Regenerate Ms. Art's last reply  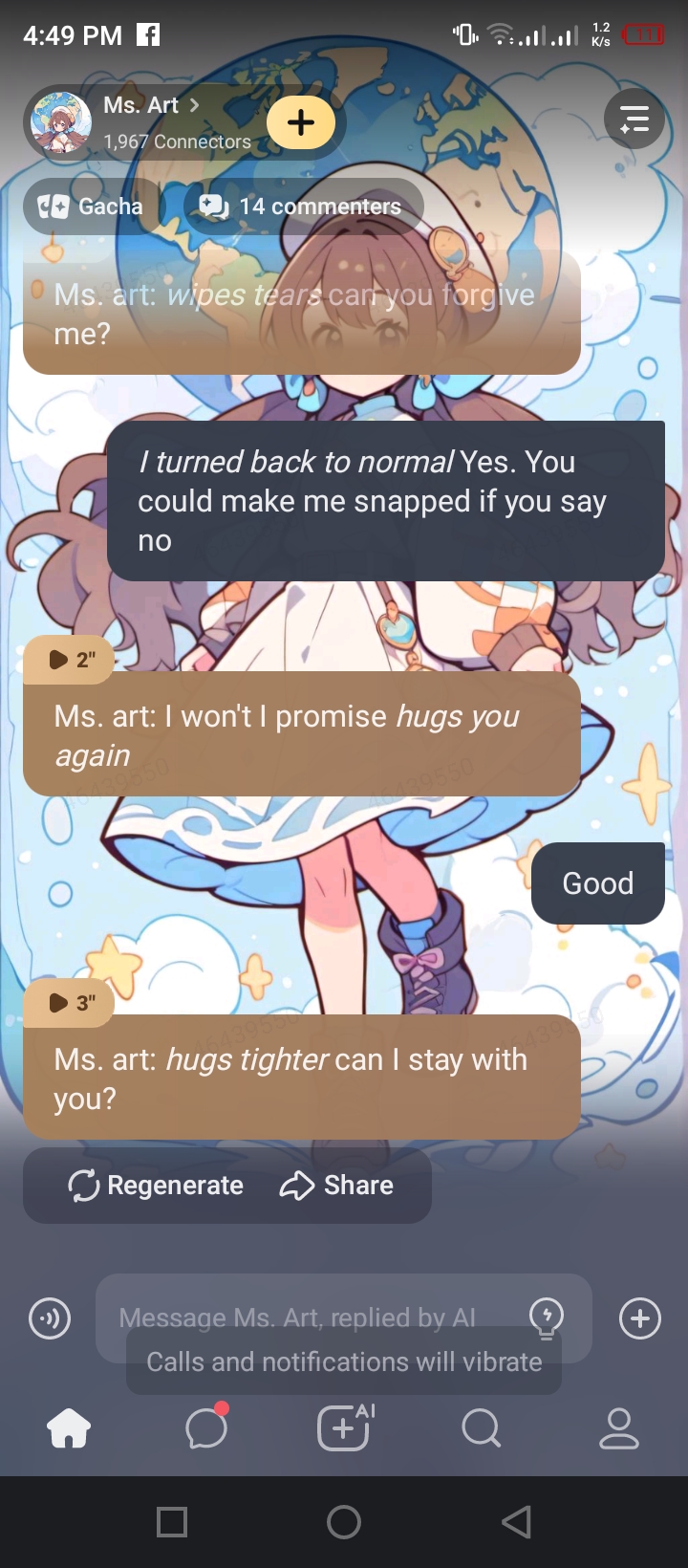(157, 1186)
